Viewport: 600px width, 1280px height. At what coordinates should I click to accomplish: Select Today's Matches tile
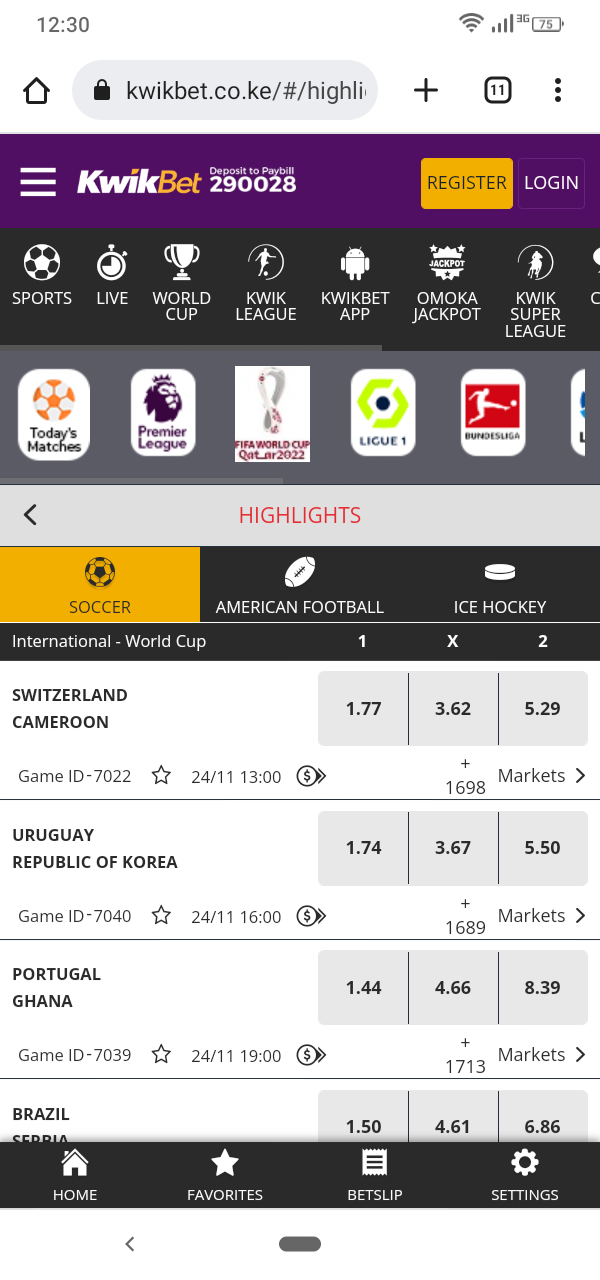pyautogui.click(x=54, y=415)
